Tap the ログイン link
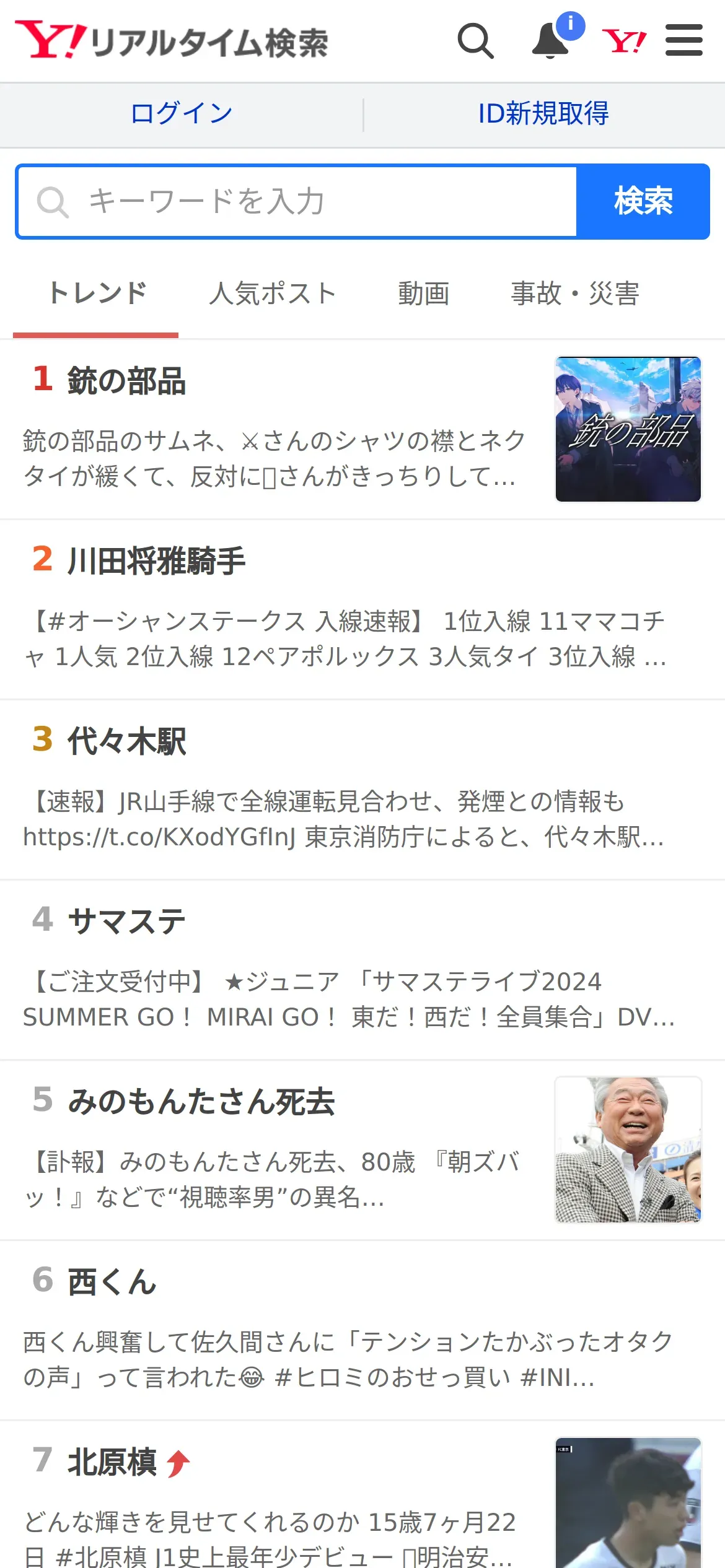Viewport: 725px width, 1568px height. (x=182, y=114)
